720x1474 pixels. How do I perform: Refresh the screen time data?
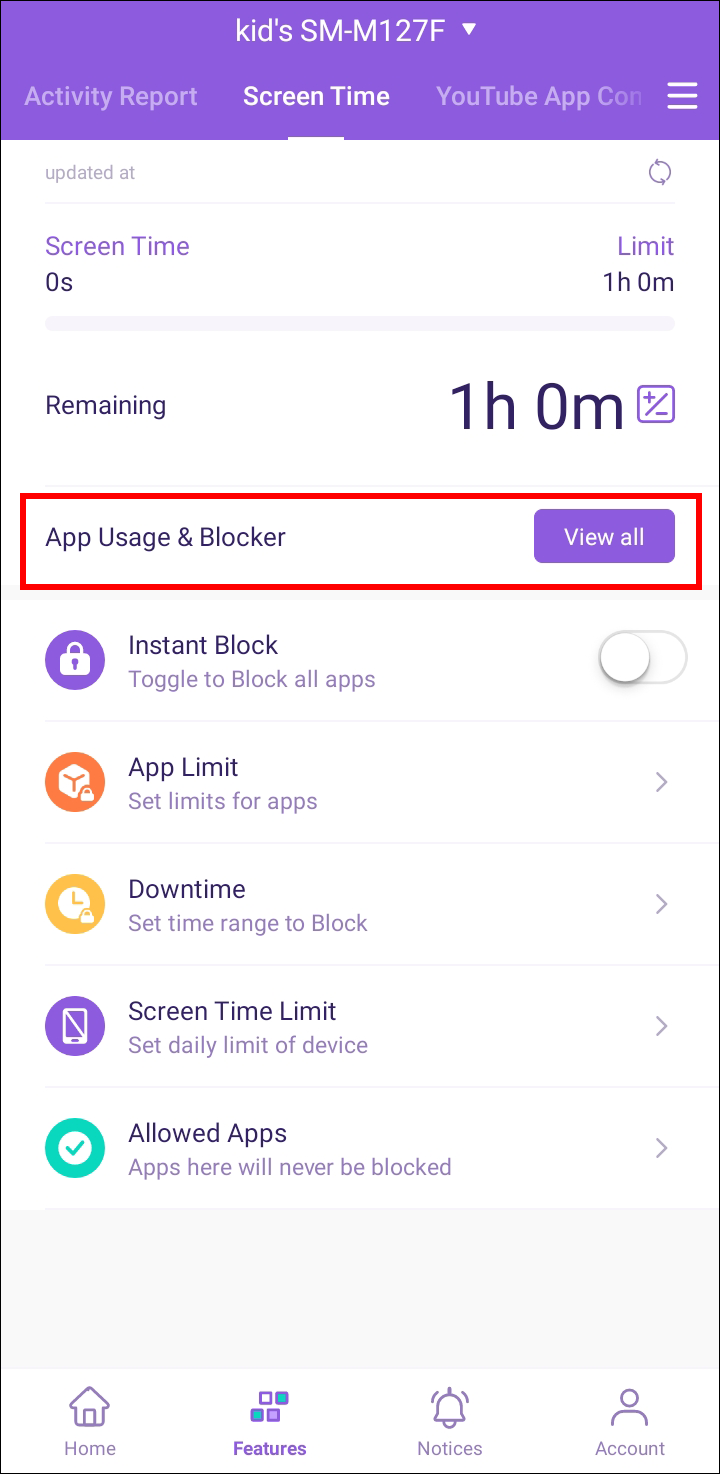[x=660, y=173]
